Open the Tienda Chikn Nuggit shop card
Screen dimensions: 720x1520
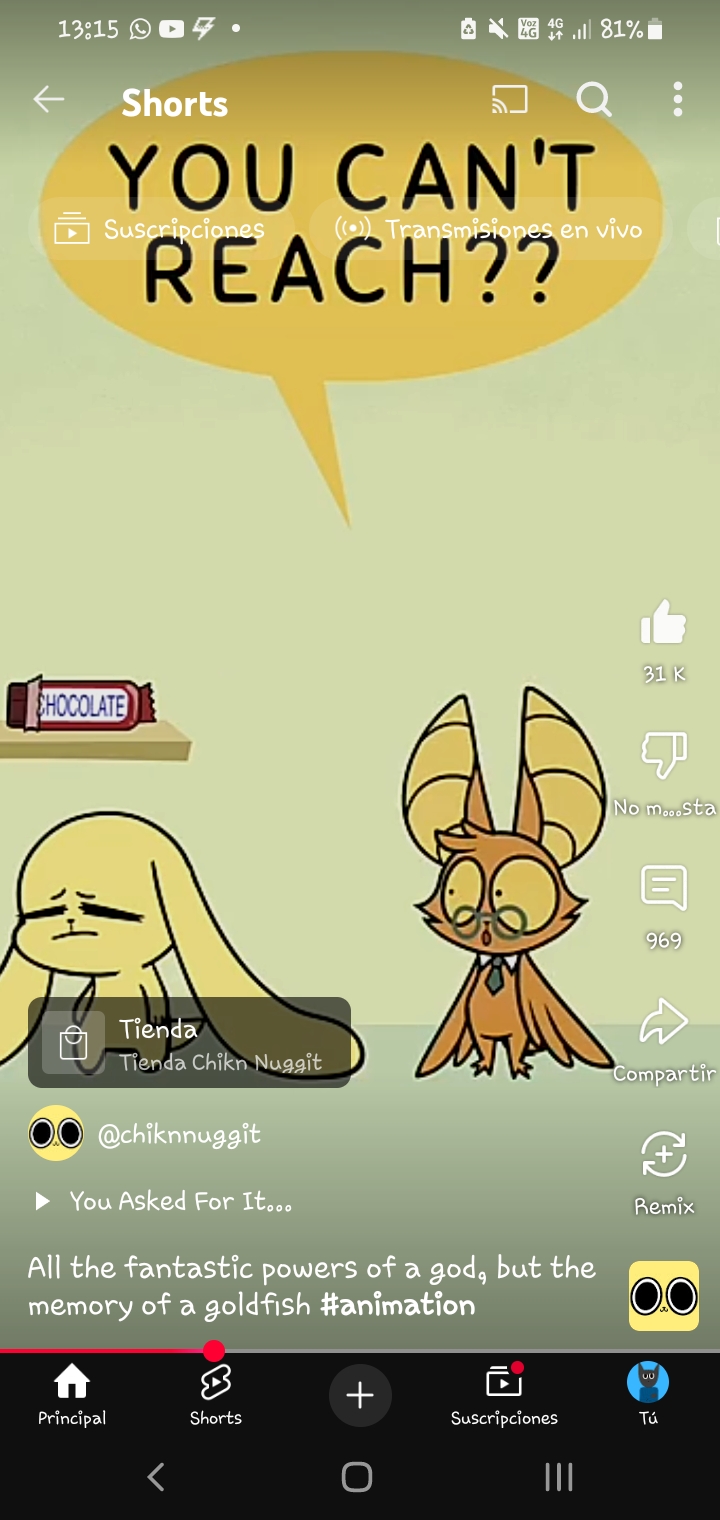189,1043
